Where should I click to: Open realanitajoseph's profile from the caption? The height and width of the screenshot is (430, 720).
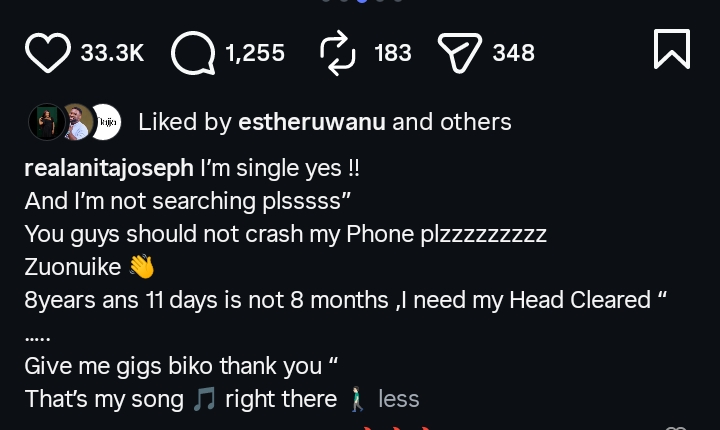[x=109, y=167]
